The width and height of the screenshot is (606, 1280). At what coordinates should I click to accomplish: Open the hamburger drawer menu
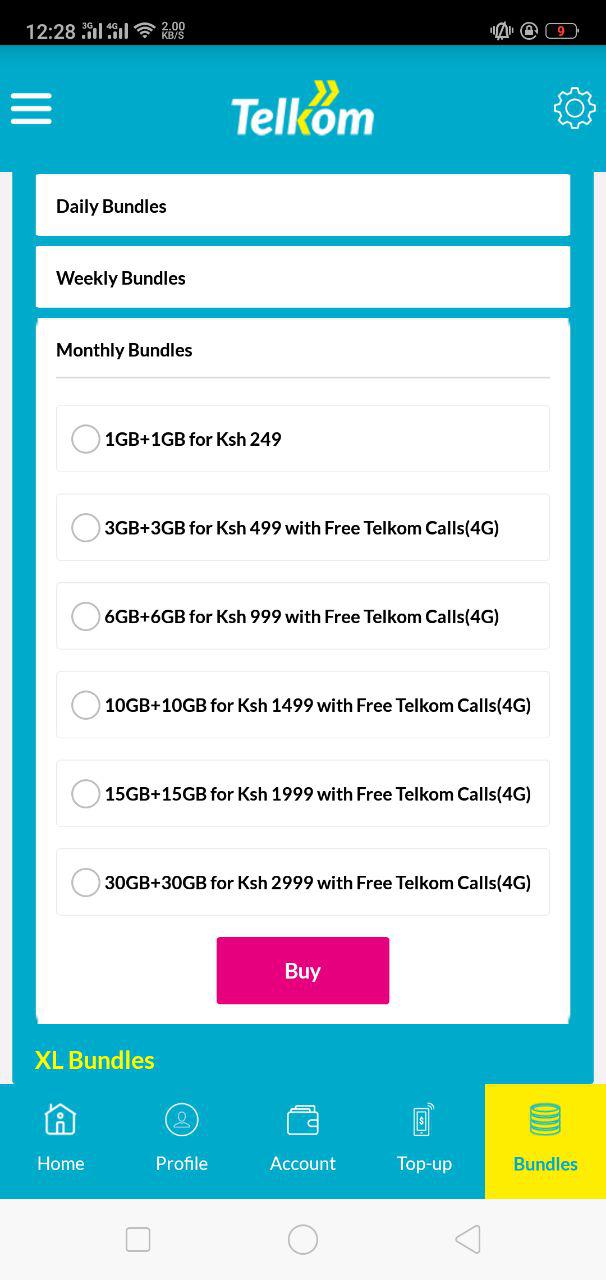[x=31, y=108]
